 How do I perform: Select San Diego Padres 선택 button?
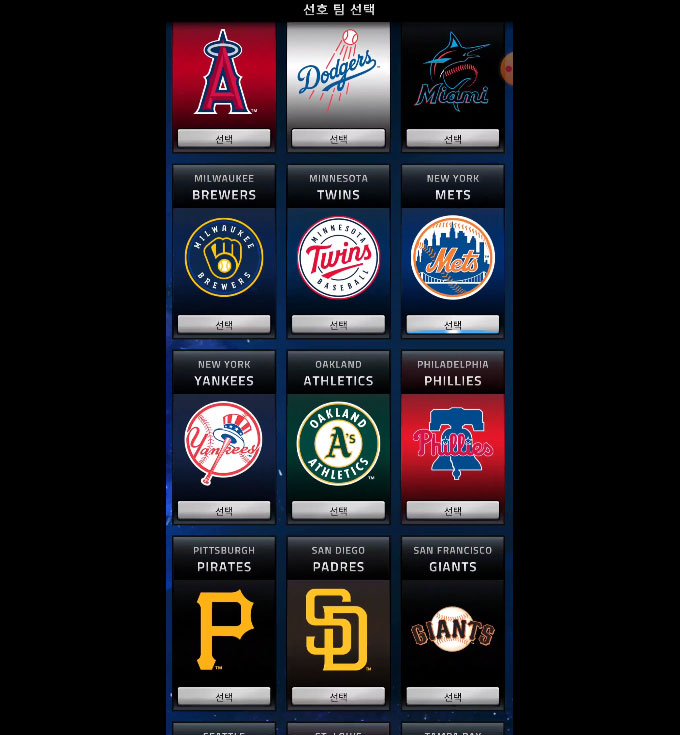(338, 696)
